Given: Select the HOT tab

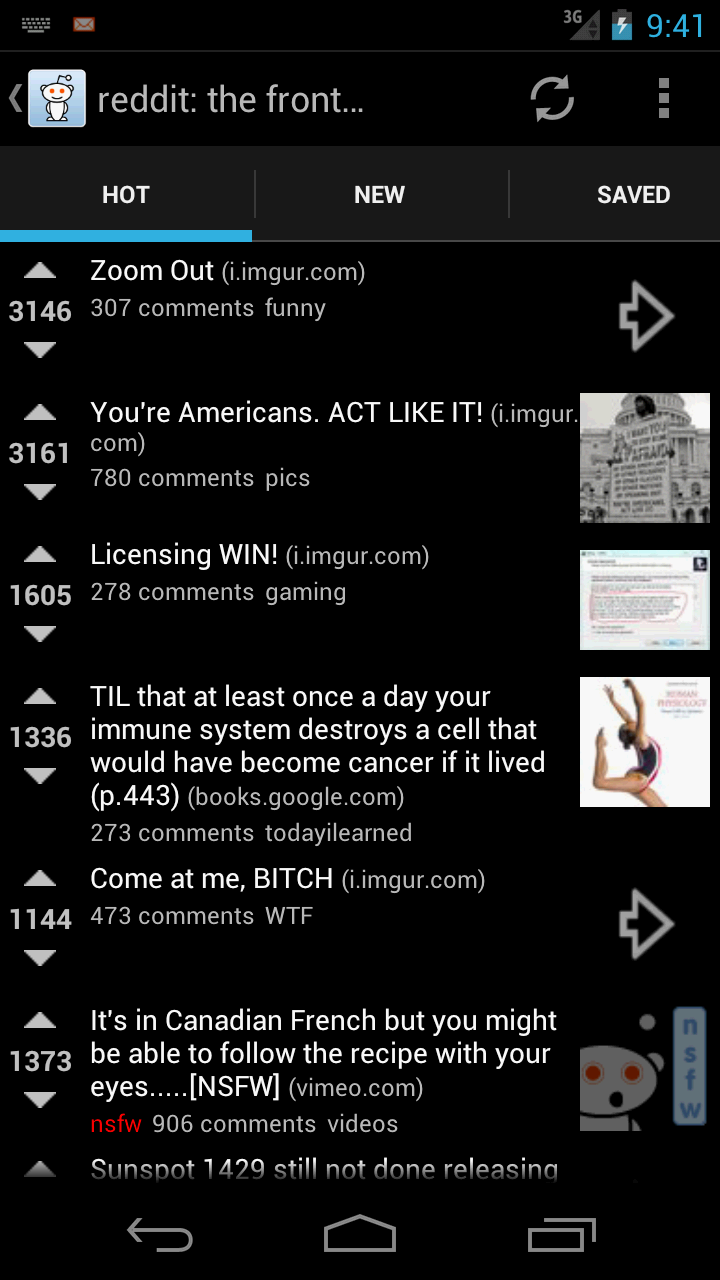Looking at the screenshot, I should pos(126,195).
